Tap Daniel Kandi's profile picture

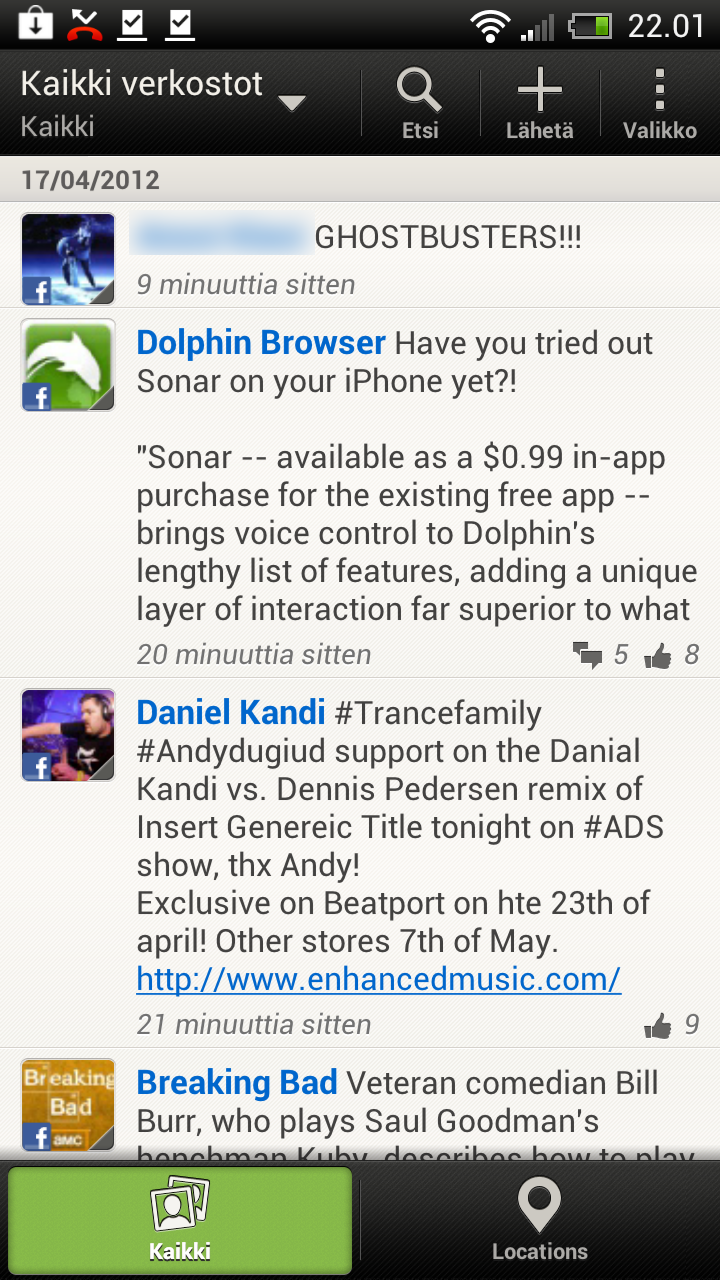[x=68, y=735]
